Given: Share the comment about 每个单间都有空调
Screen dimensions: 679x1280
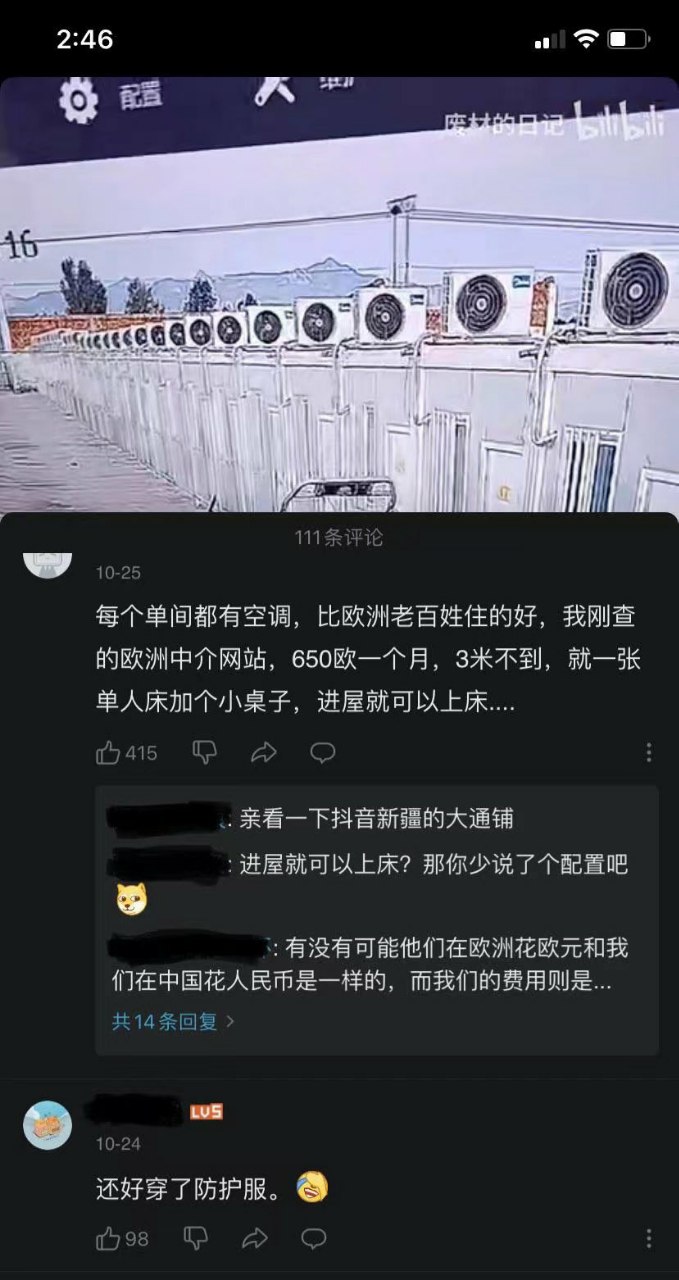Looking at the screenshot, I should click(x=263, y=753).
